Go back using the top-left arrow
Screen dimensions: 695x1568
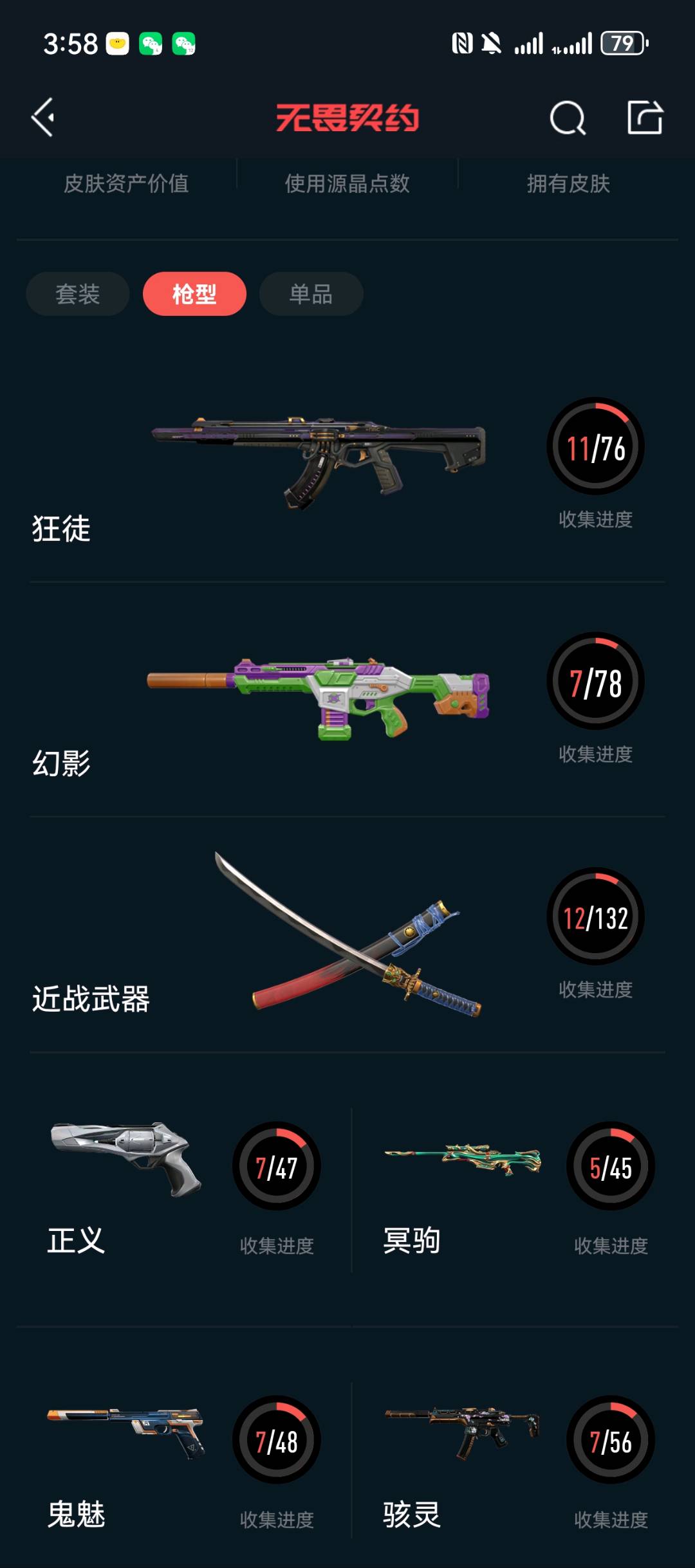tap(43, 118)
